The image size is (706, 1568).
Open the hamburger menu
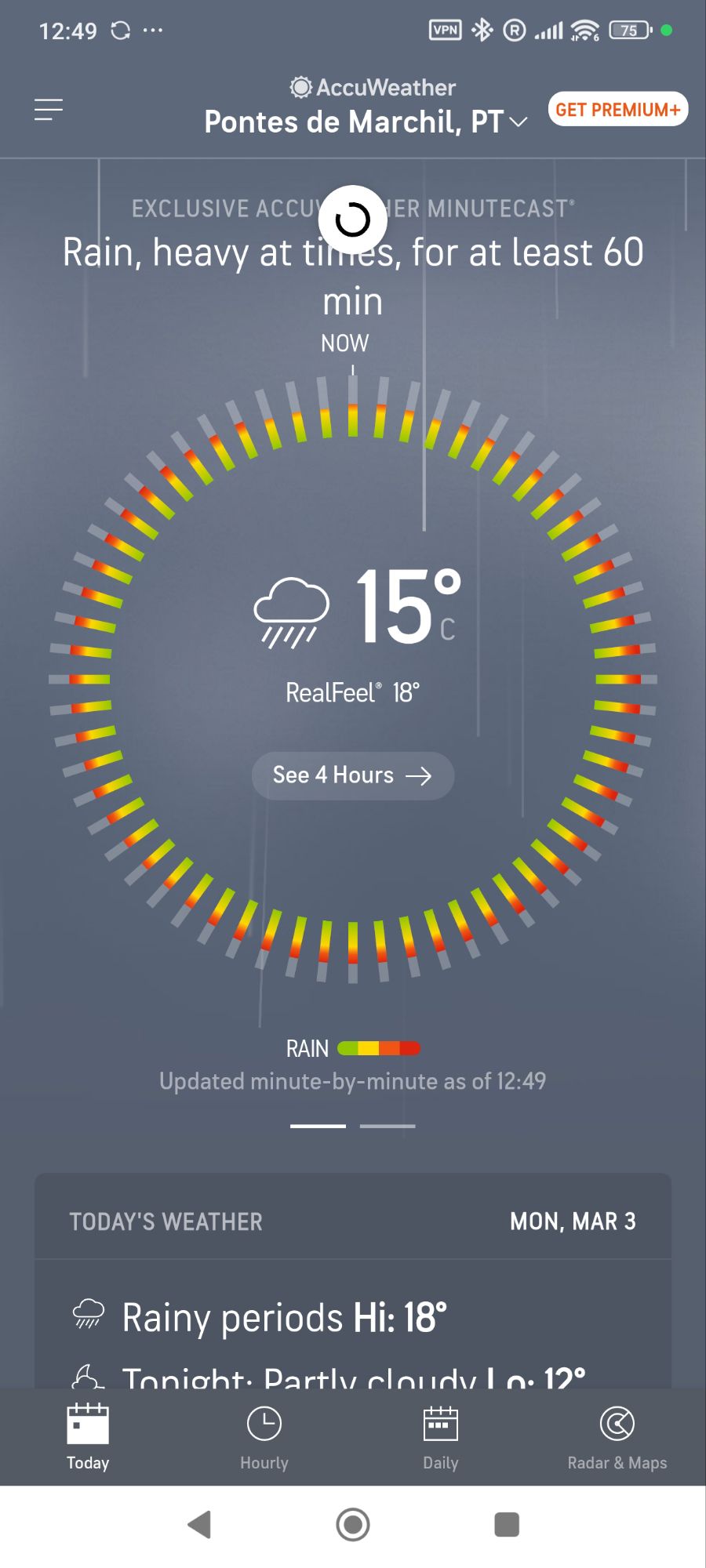[x=49, y=110]
